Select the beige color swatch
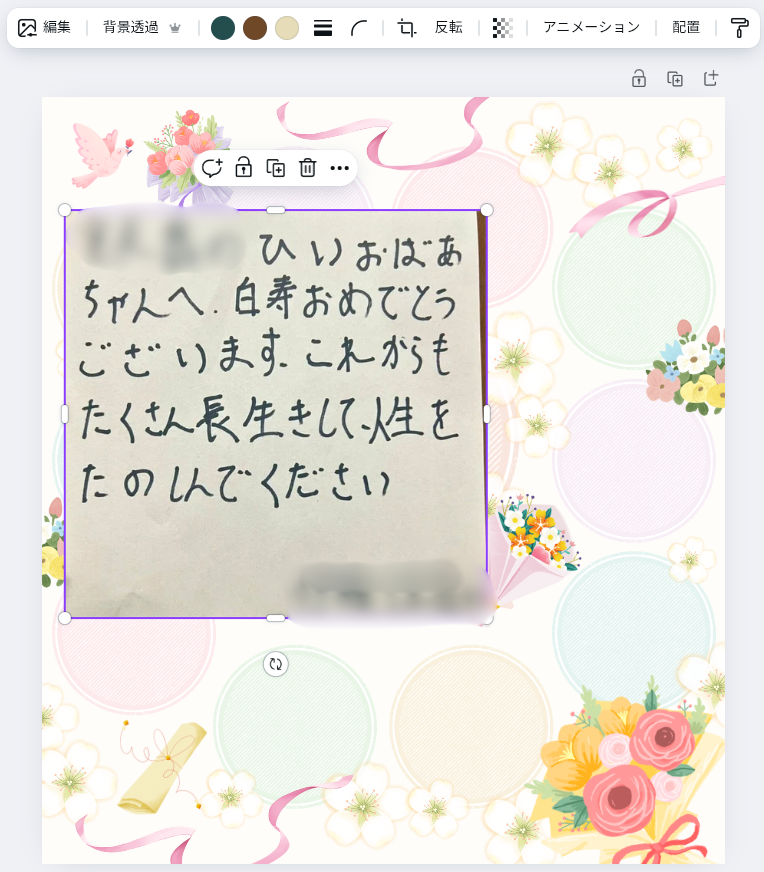 [287, 28]
